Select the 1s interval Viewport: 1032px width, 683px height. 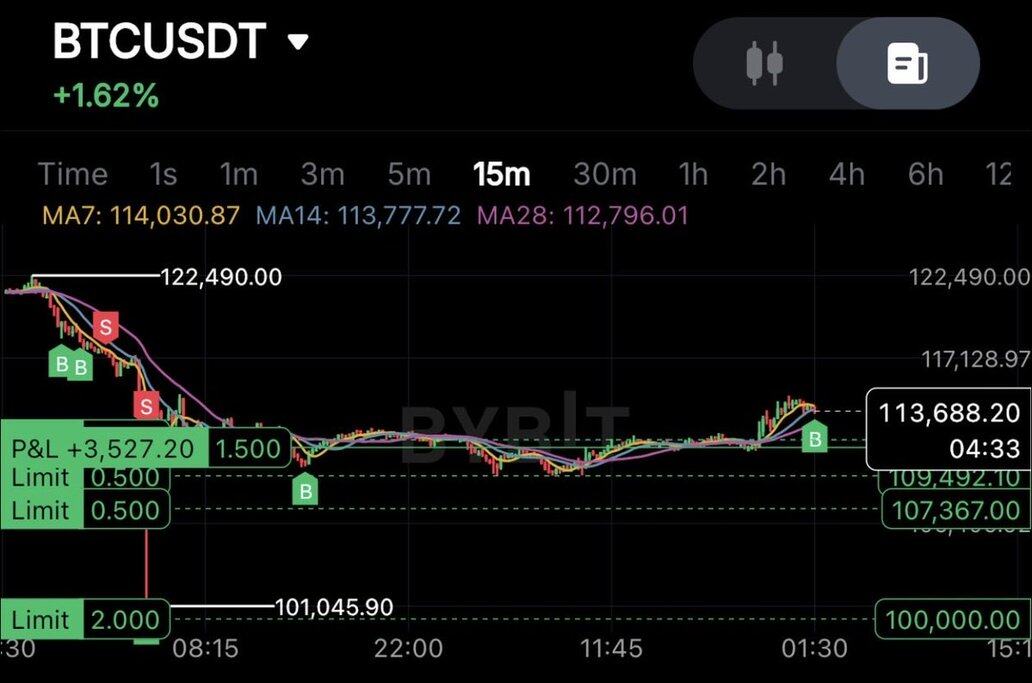[x=163, y=174]
